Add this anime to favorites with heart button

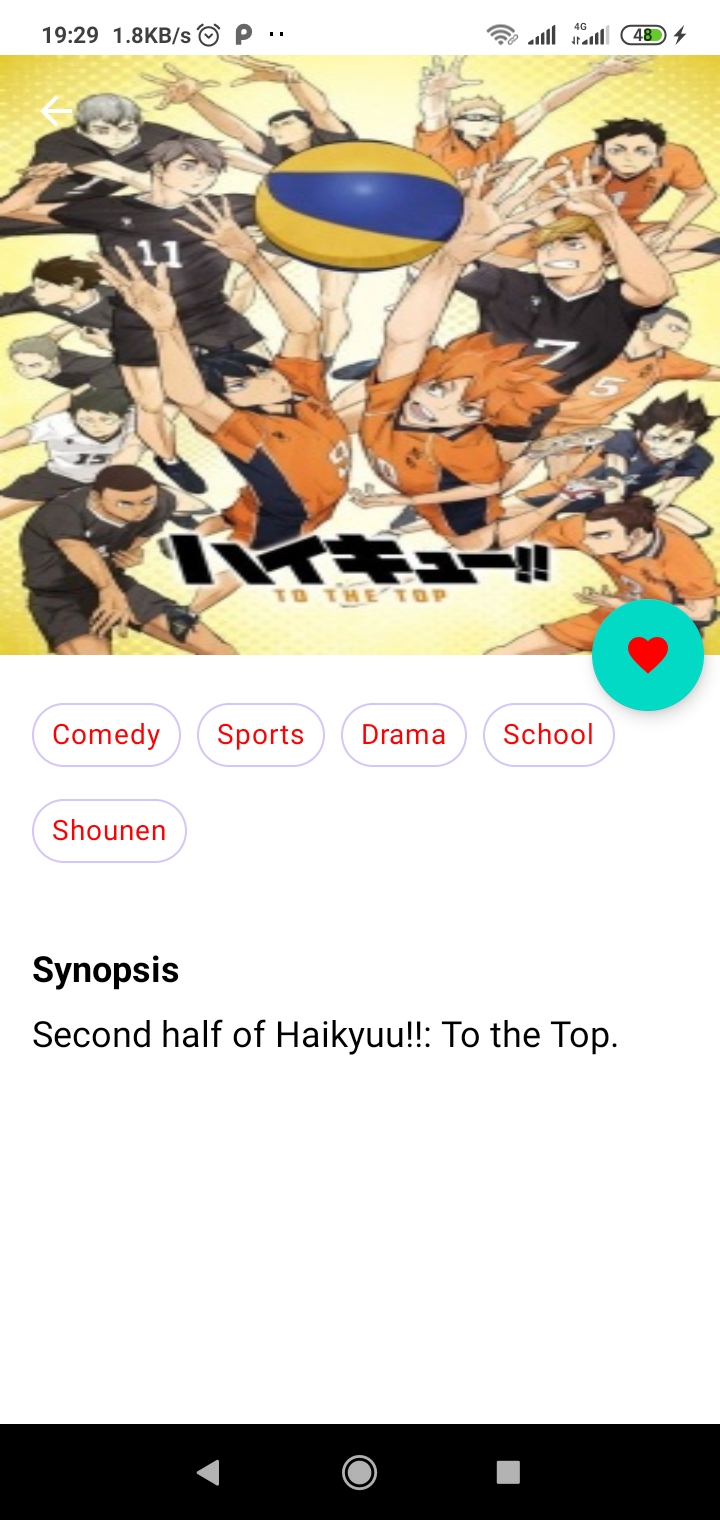(647, 655)
